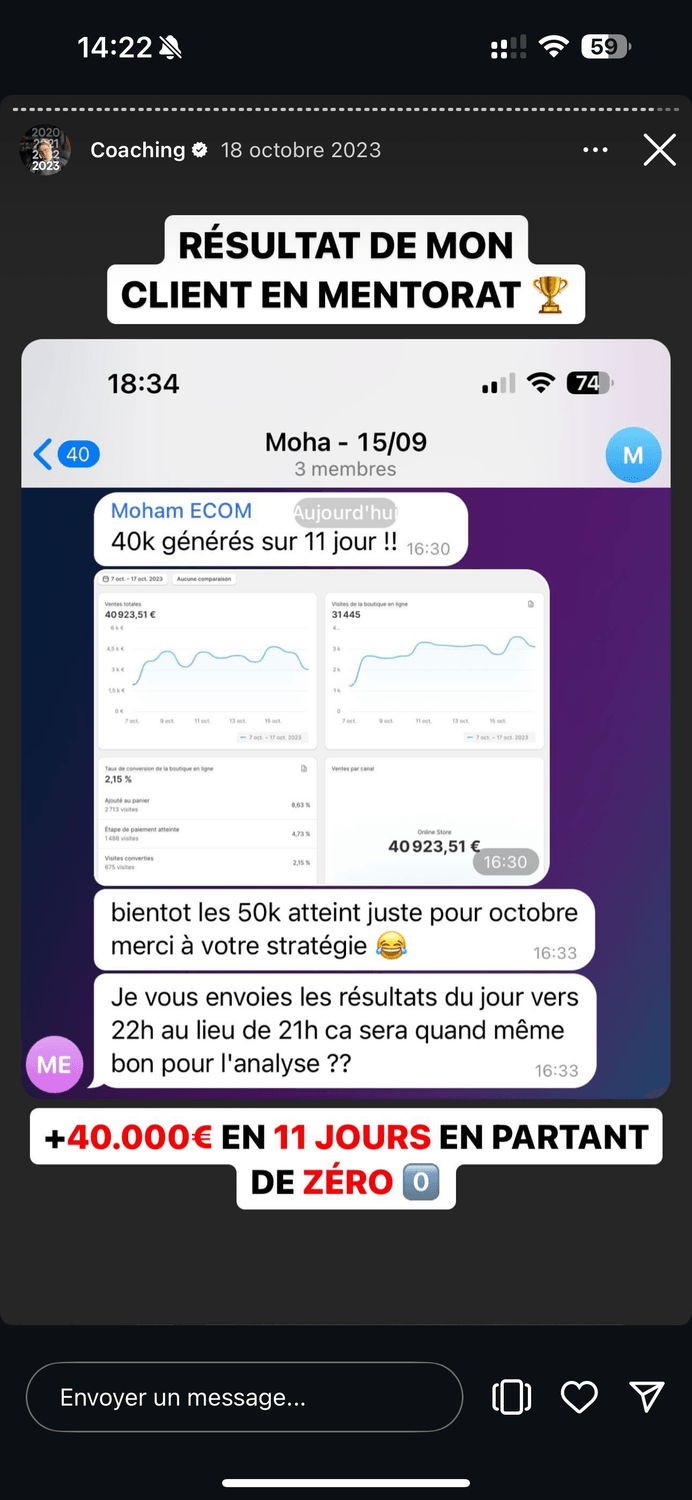Image resolution: width=692 pixels, height=1500 pixels.
Task: Like this story with the heart
Action: pos(579,1397)
